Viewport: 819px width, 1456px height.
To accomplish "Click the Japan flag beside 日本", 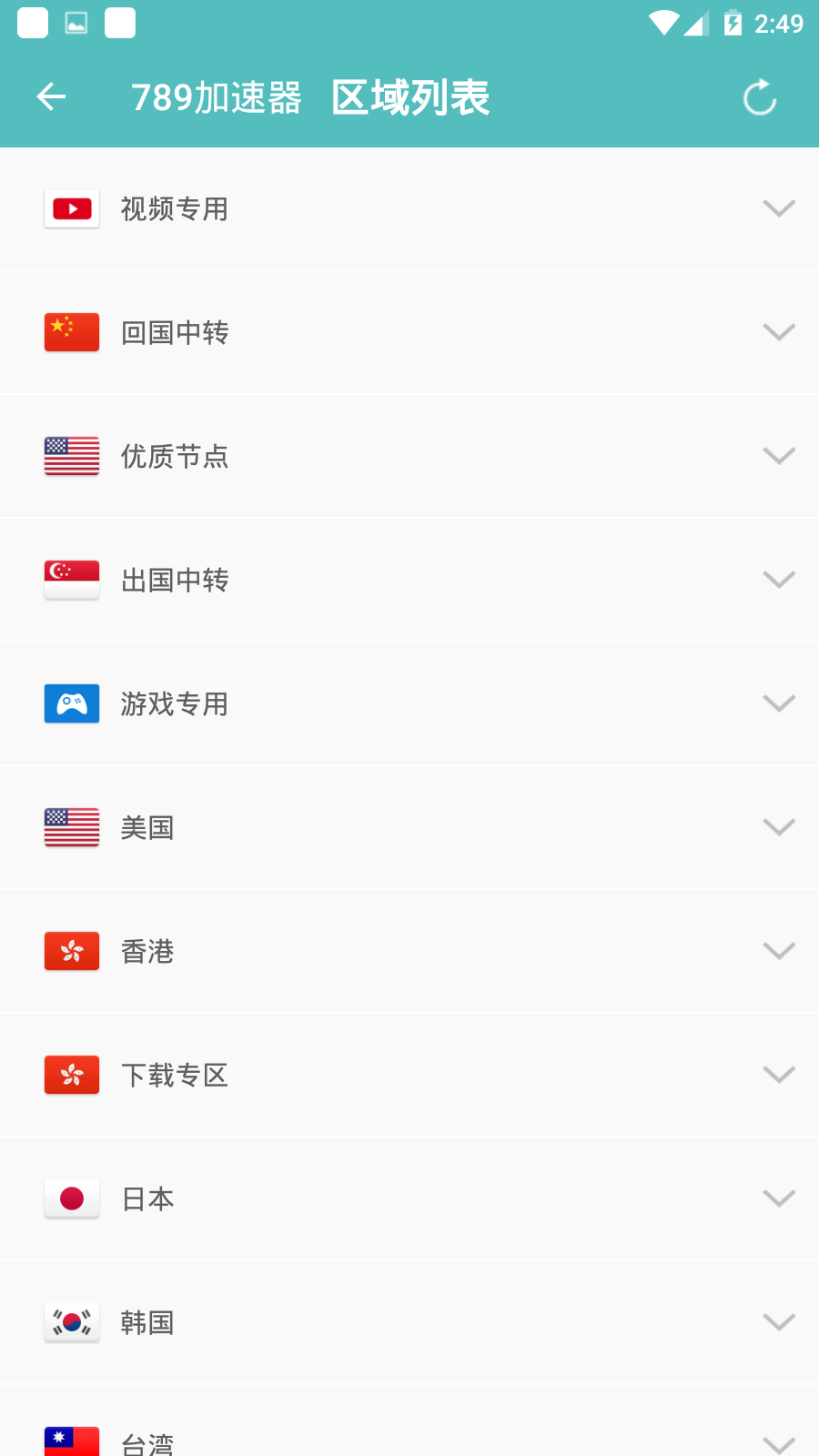I will click(x=71, y=1198).
